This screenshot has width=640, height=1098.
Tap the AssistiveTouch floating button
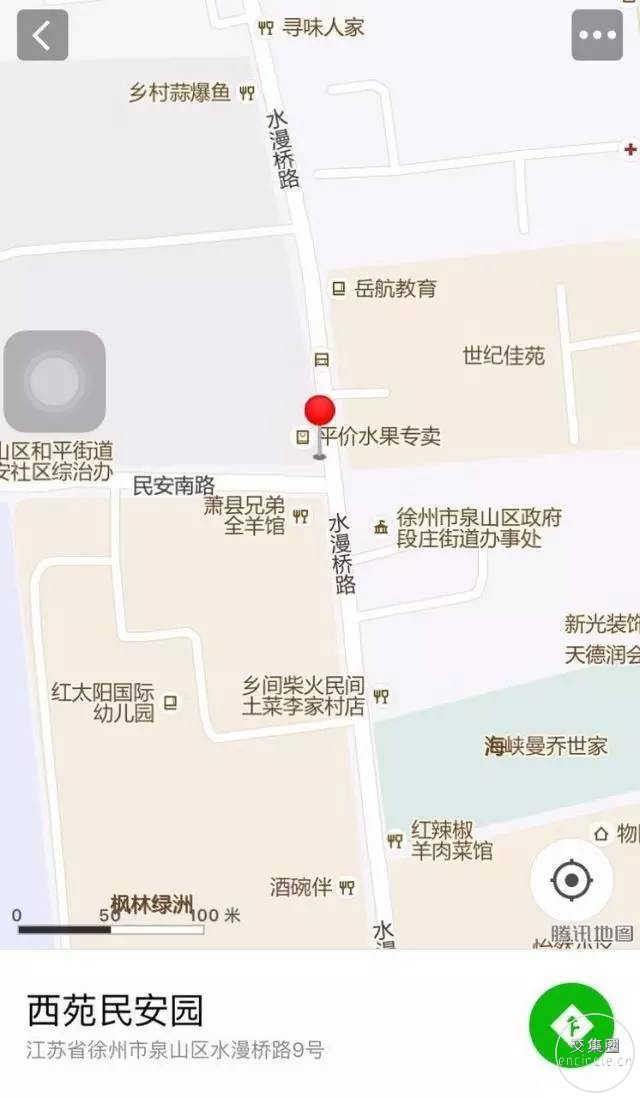[x=55, y=381]
